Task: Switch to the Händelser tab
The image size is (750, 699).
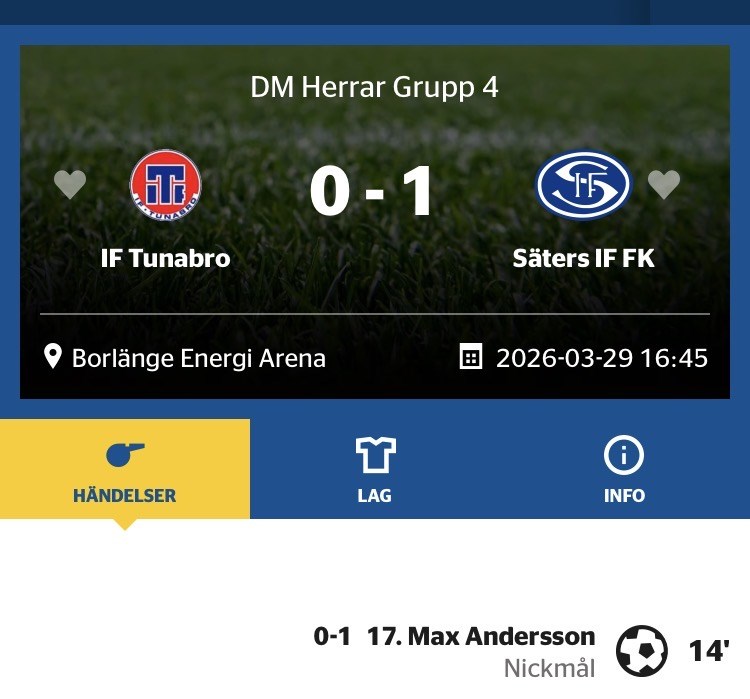Action: (x=125, y=469)
